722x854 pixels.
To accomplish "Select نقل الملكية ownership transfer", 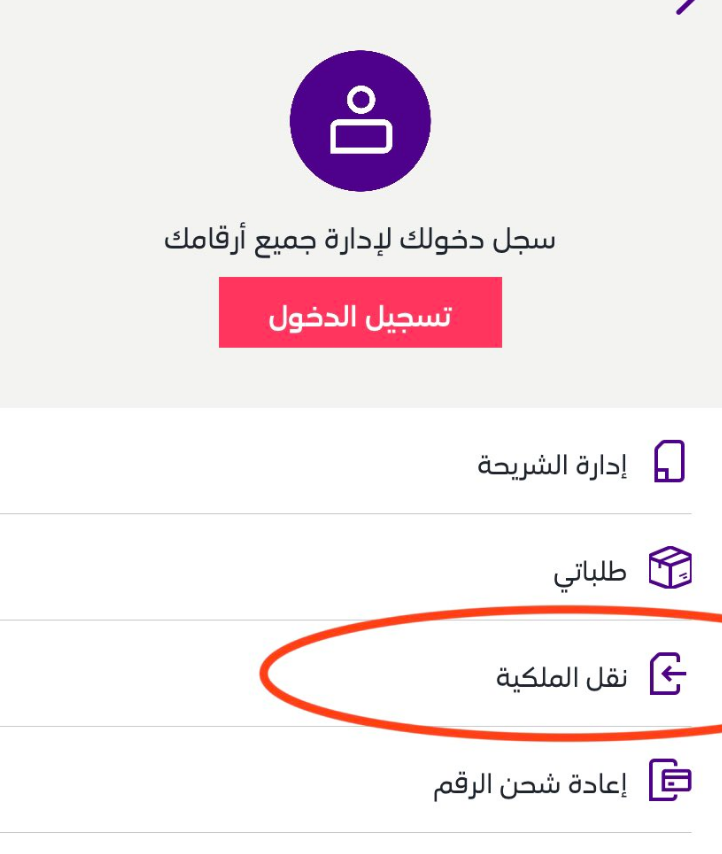I will (x=561, y=677).
